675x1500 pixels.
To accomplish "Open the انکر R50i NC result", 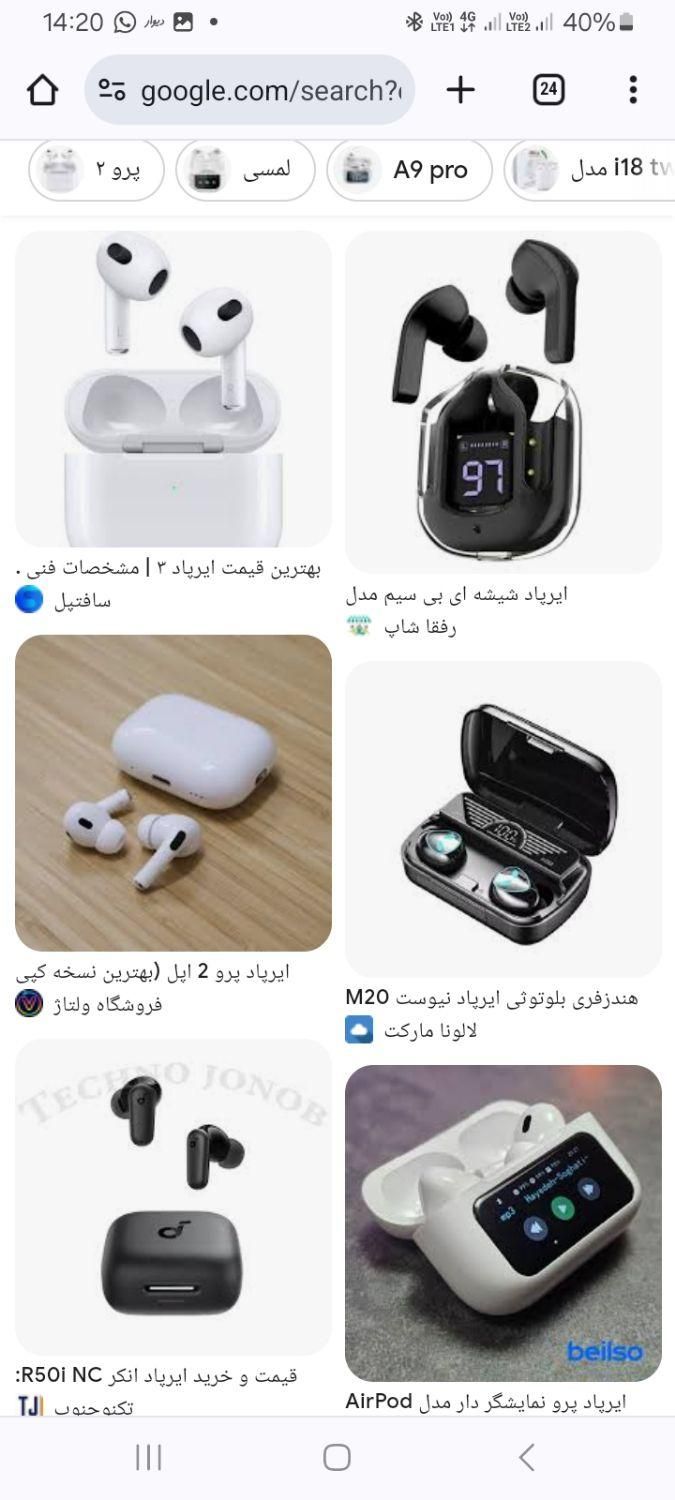I will [173, 1196].
